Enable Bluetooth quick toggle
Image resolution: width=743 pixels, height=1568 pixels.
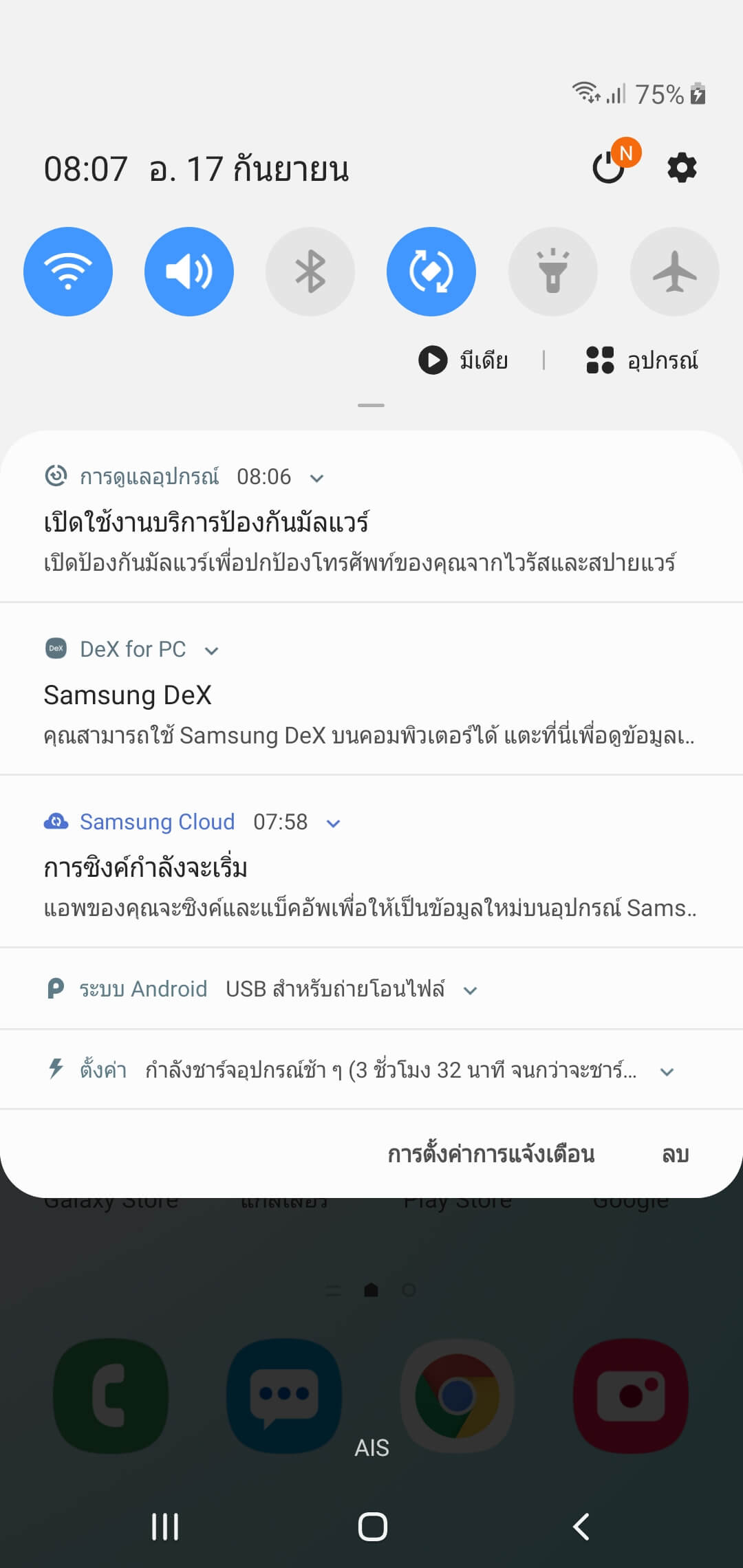[x=310, y=272]
